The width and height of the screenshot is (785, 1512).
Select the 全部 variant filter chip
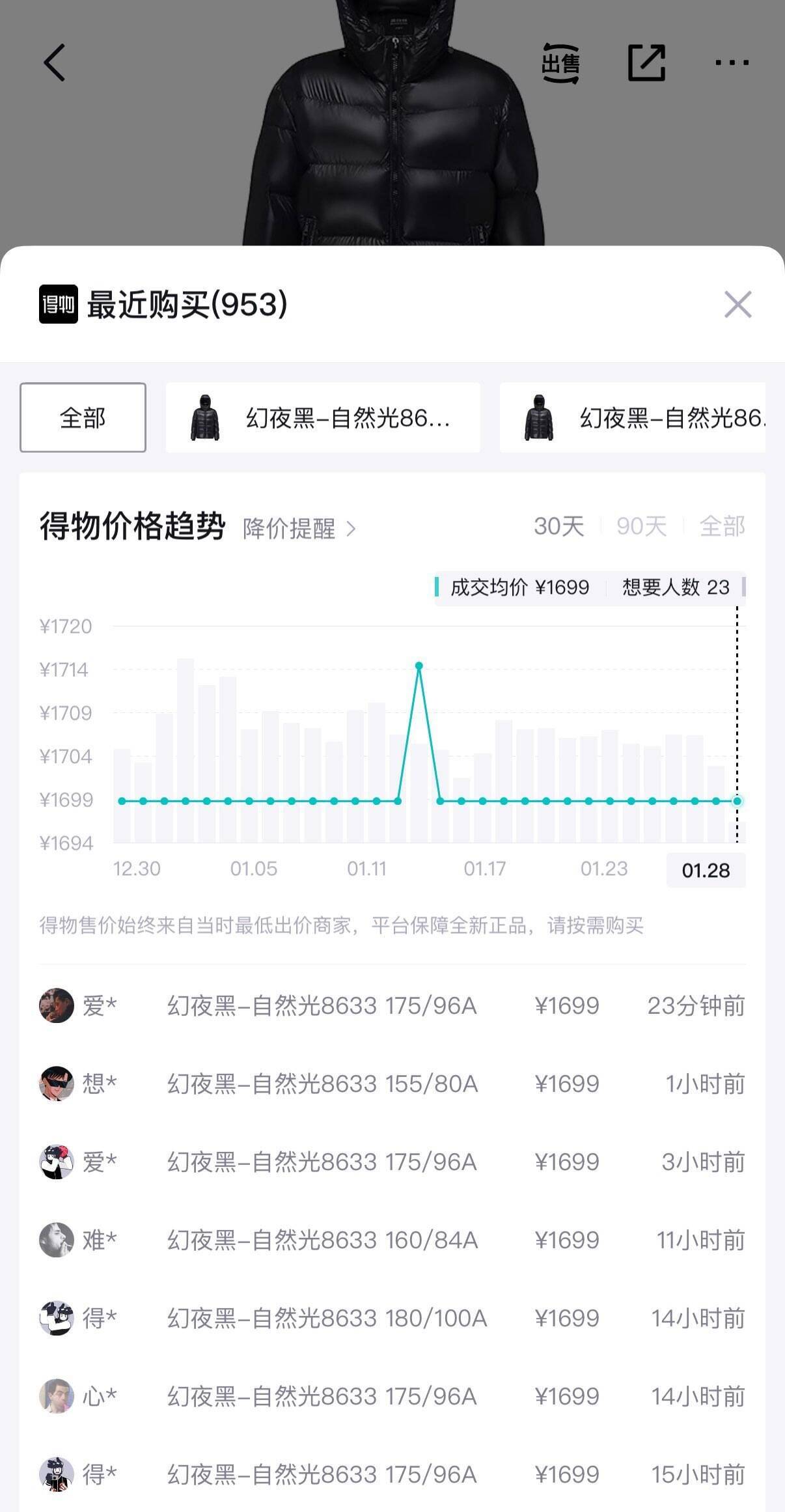83,417
